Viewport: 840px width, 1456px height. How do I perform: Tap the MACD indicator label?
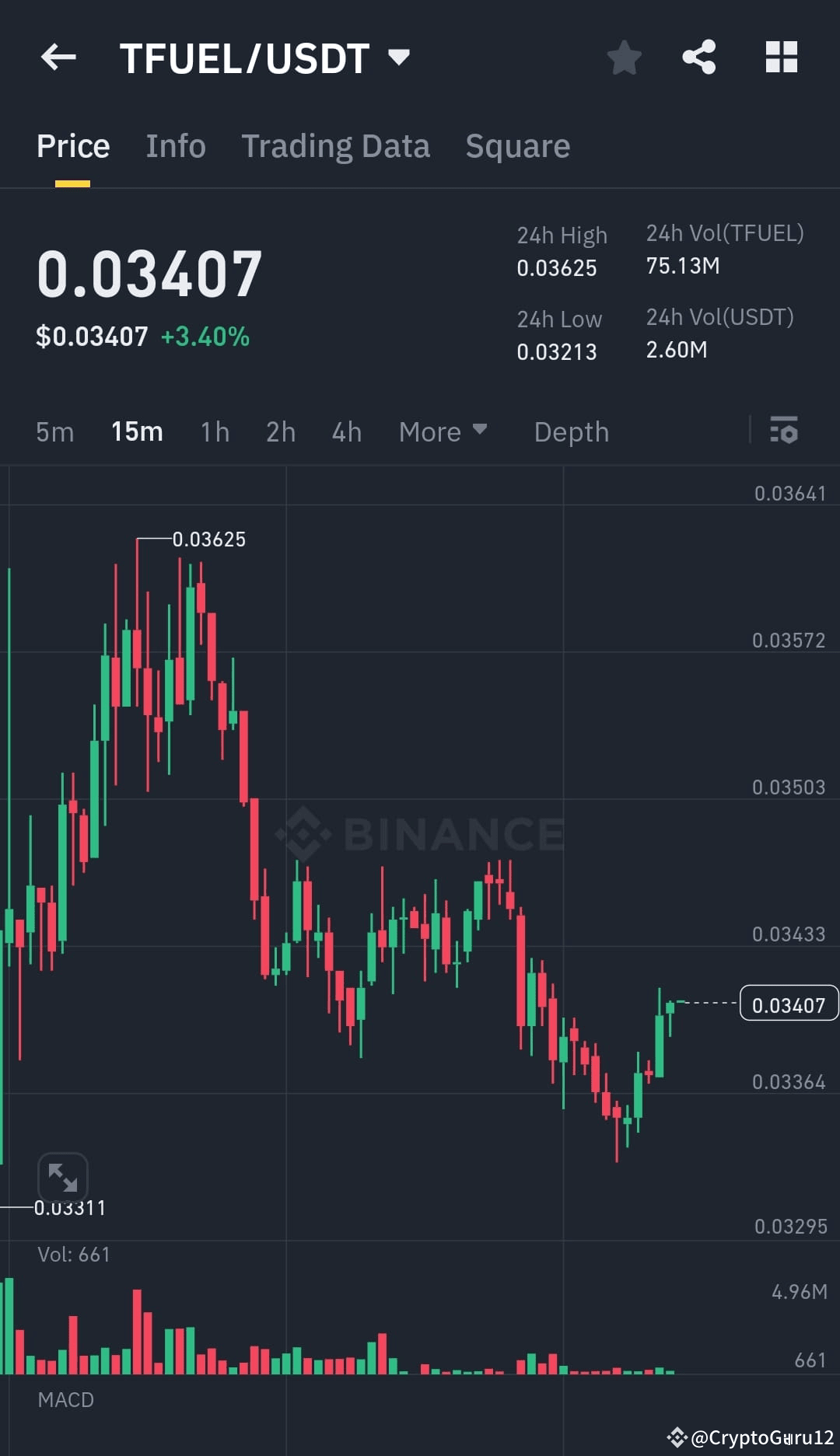click(x=65, y=1398)
